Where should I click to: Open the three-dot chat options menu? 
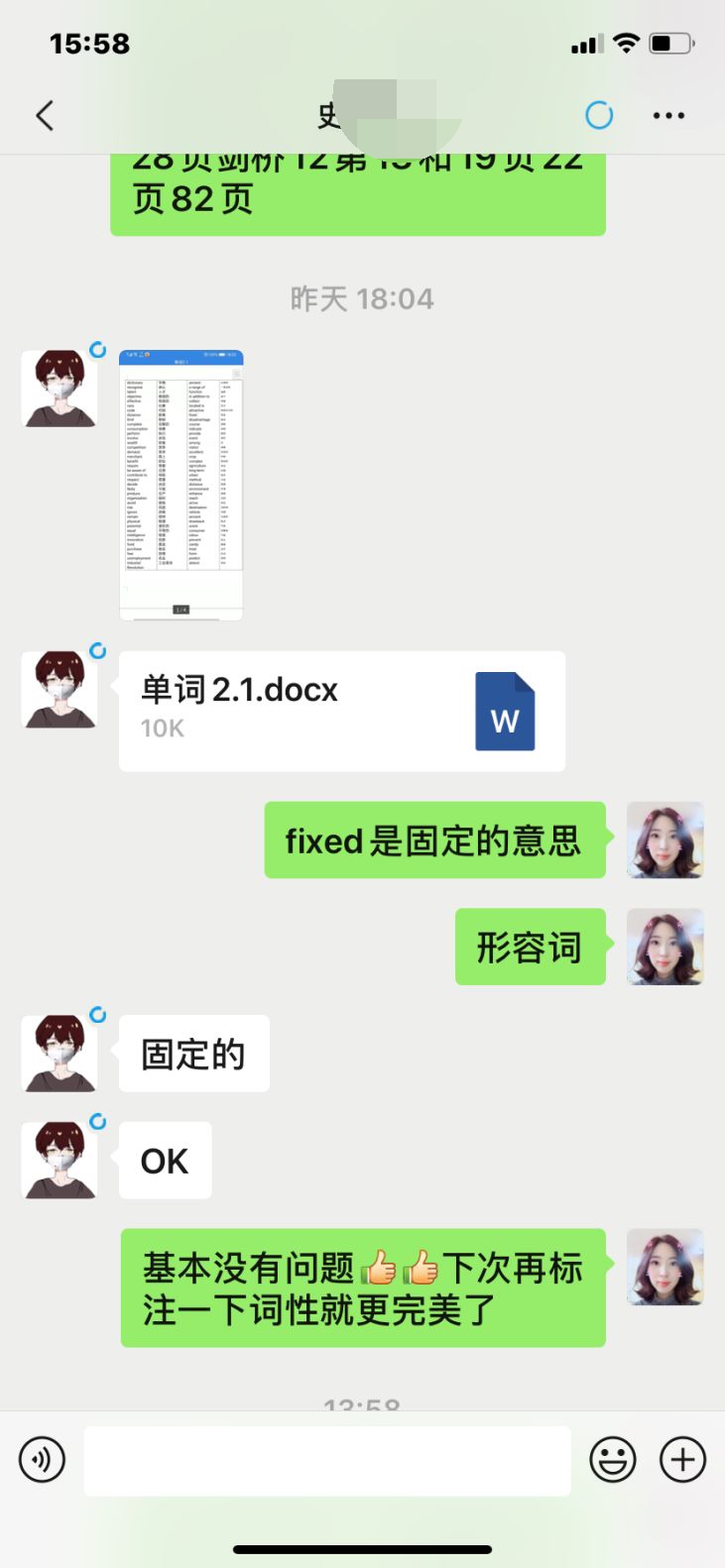click(x=668, y=116)
